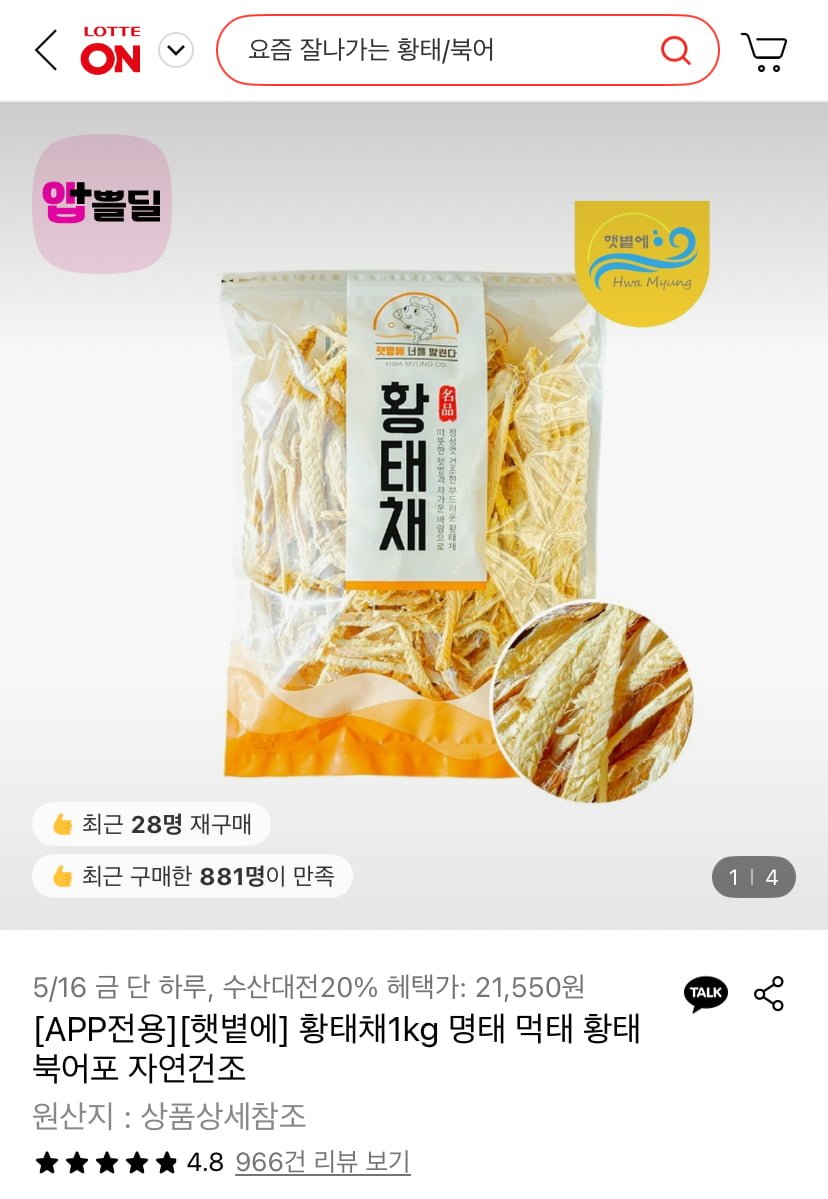Search using the magnifier icon
The width and height of the screenshot is (828, 1199).
pyautogui.click(x=676, y=50)
